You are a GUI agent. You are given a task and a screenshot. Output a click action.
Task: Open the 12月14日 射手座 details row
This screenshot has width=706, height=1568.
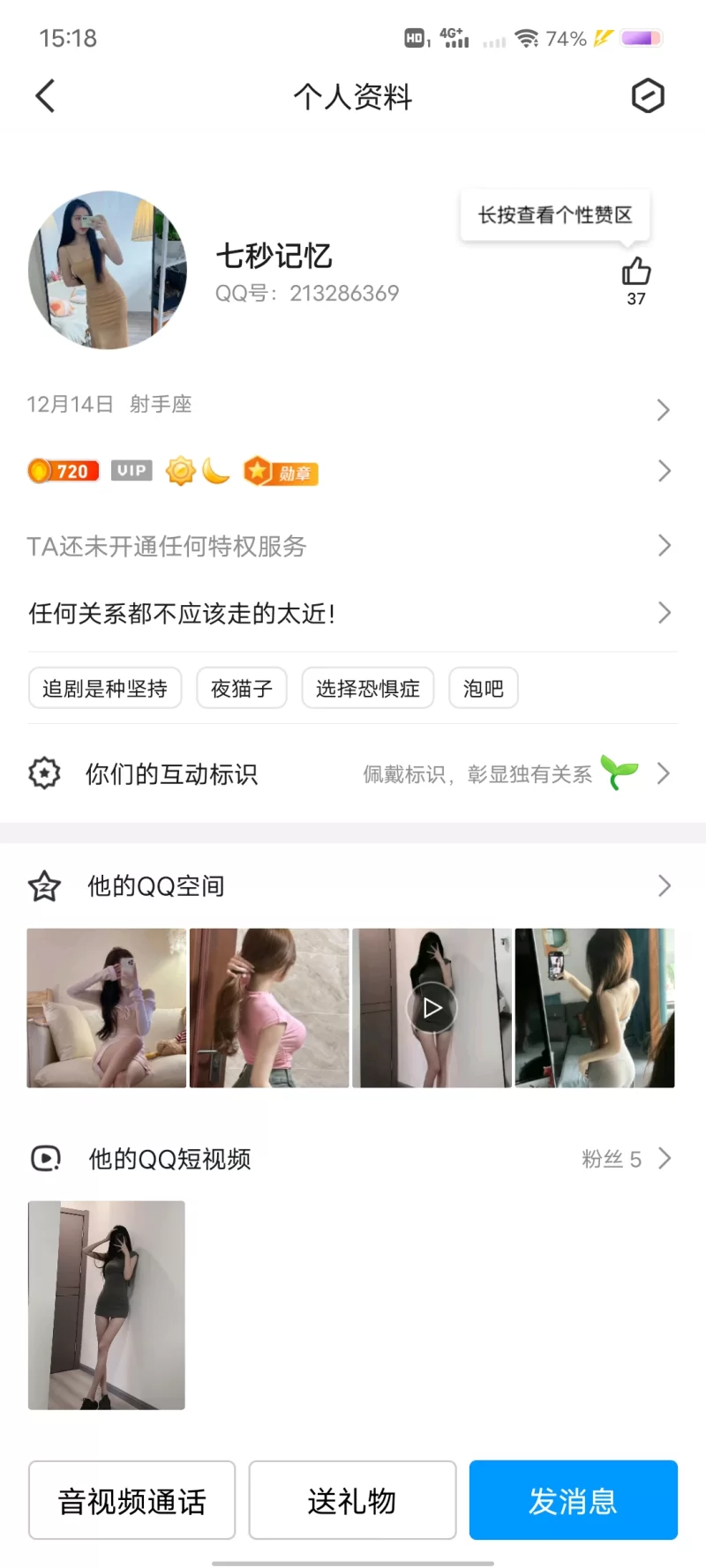coord(353,406)
